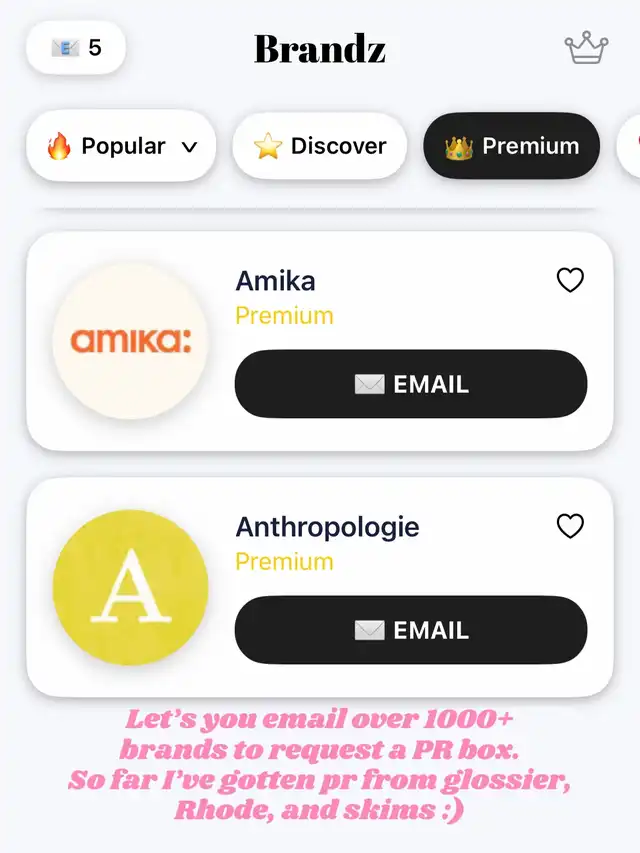Email the Anthropologie brand

point(411,630)
